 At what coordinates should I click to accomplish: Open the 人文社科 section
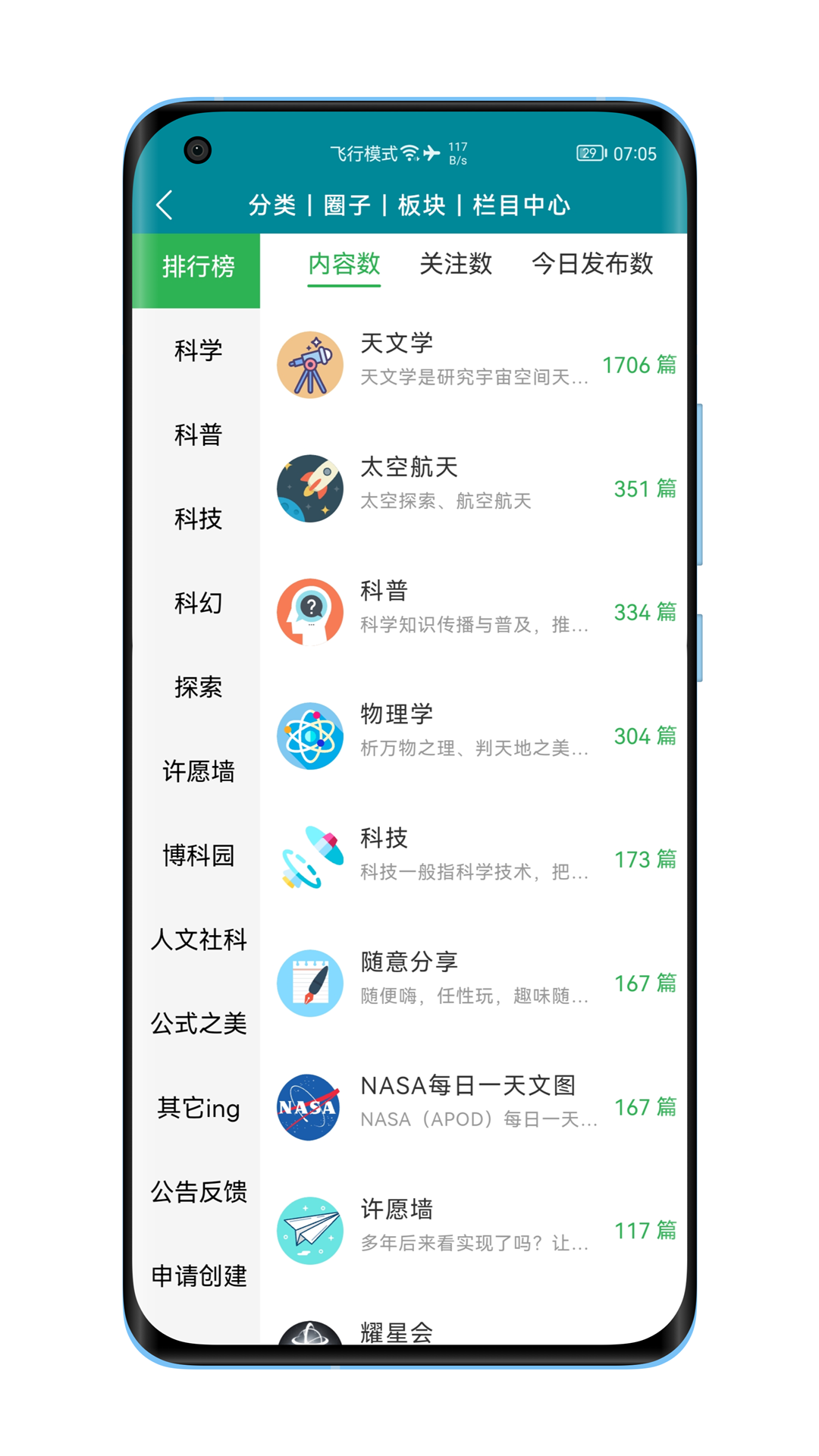(x=199, y=940)
